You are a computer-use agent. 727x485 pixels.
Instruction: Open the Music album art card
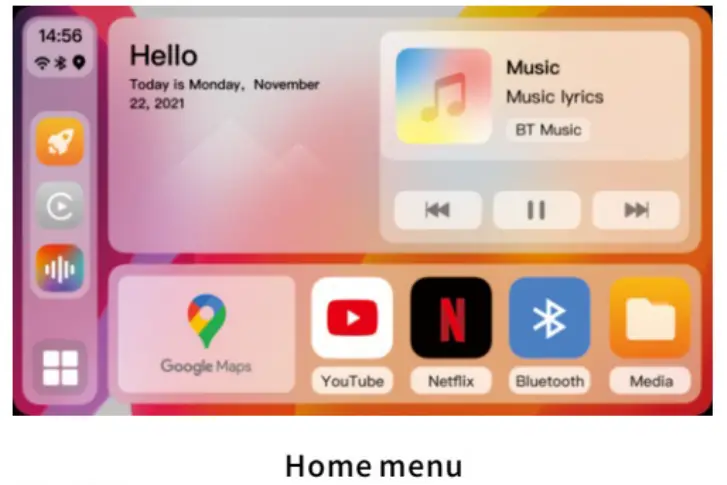click(443, 96)
